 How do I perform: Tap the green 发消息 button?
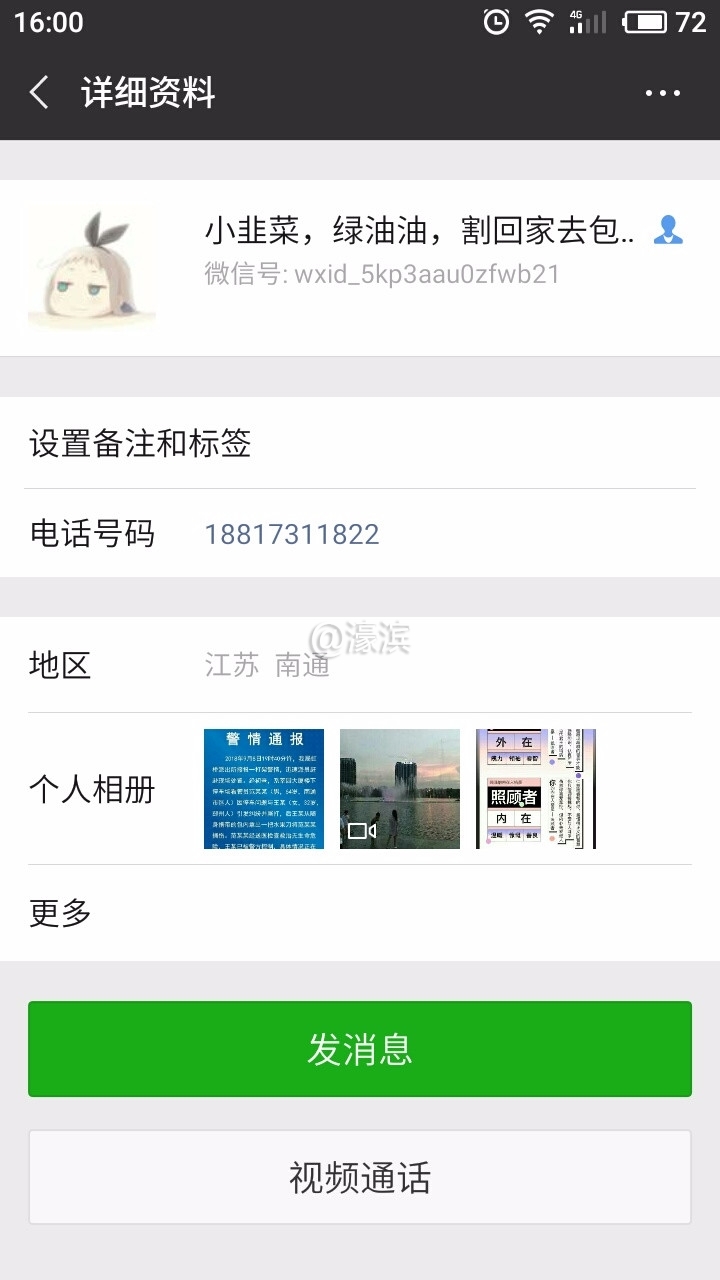360,1049
